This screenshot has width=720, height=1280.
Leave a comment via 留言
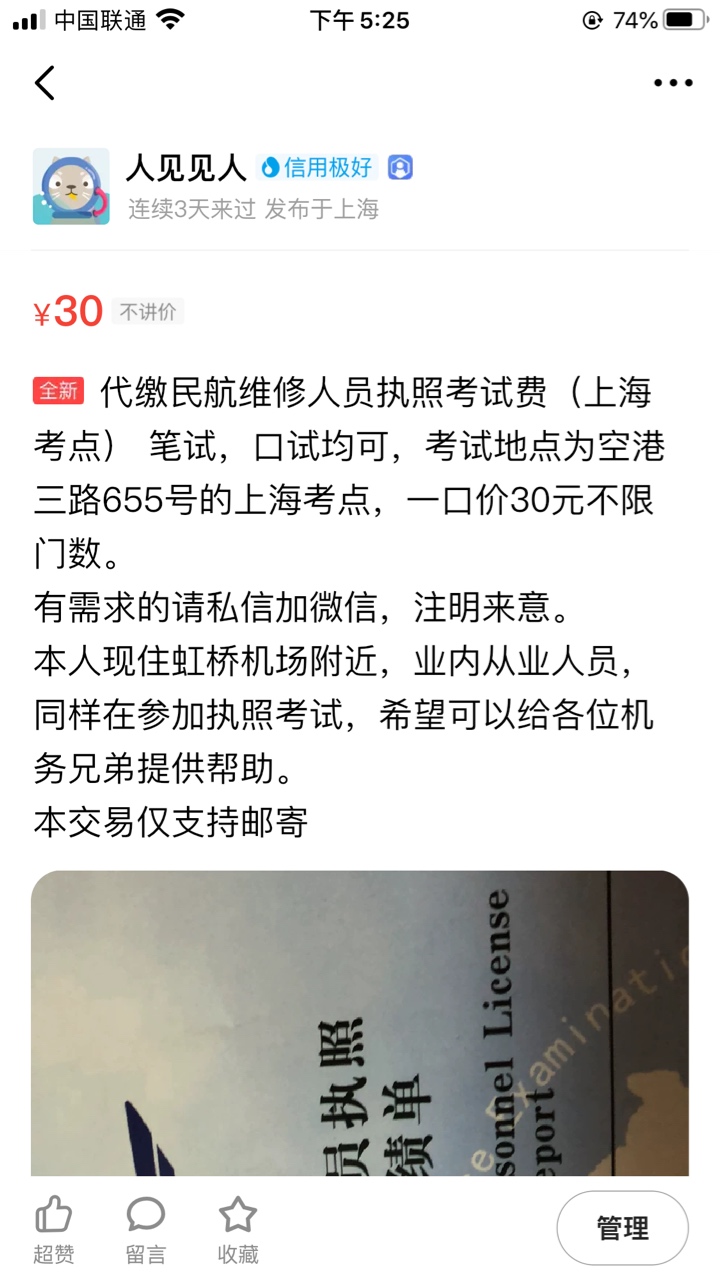pos(146,1230)
